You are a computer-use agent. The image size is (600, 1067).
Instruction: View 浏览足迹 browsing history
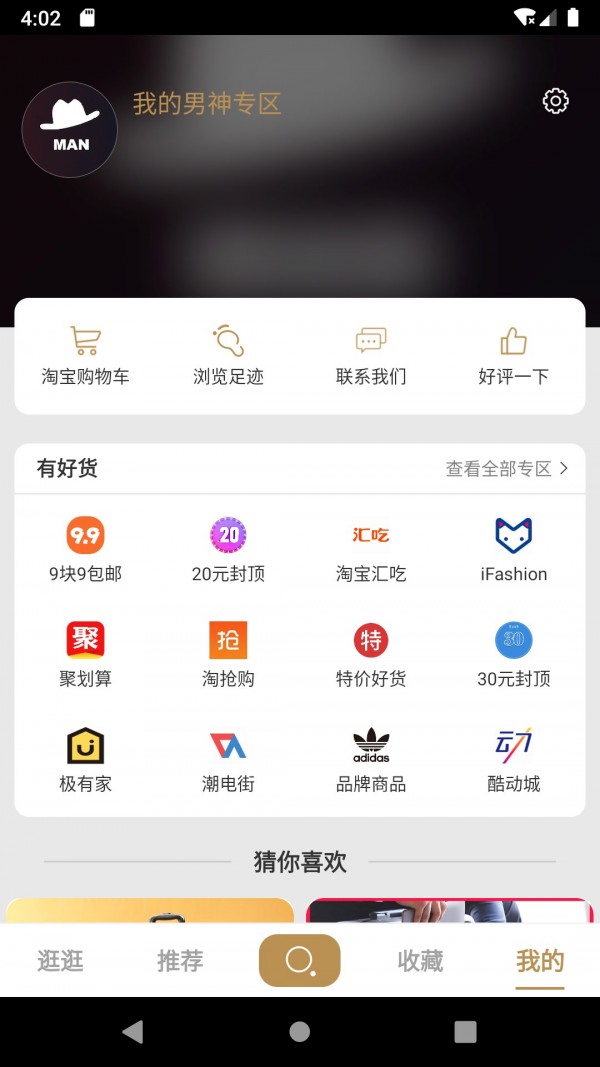(228, 356)
